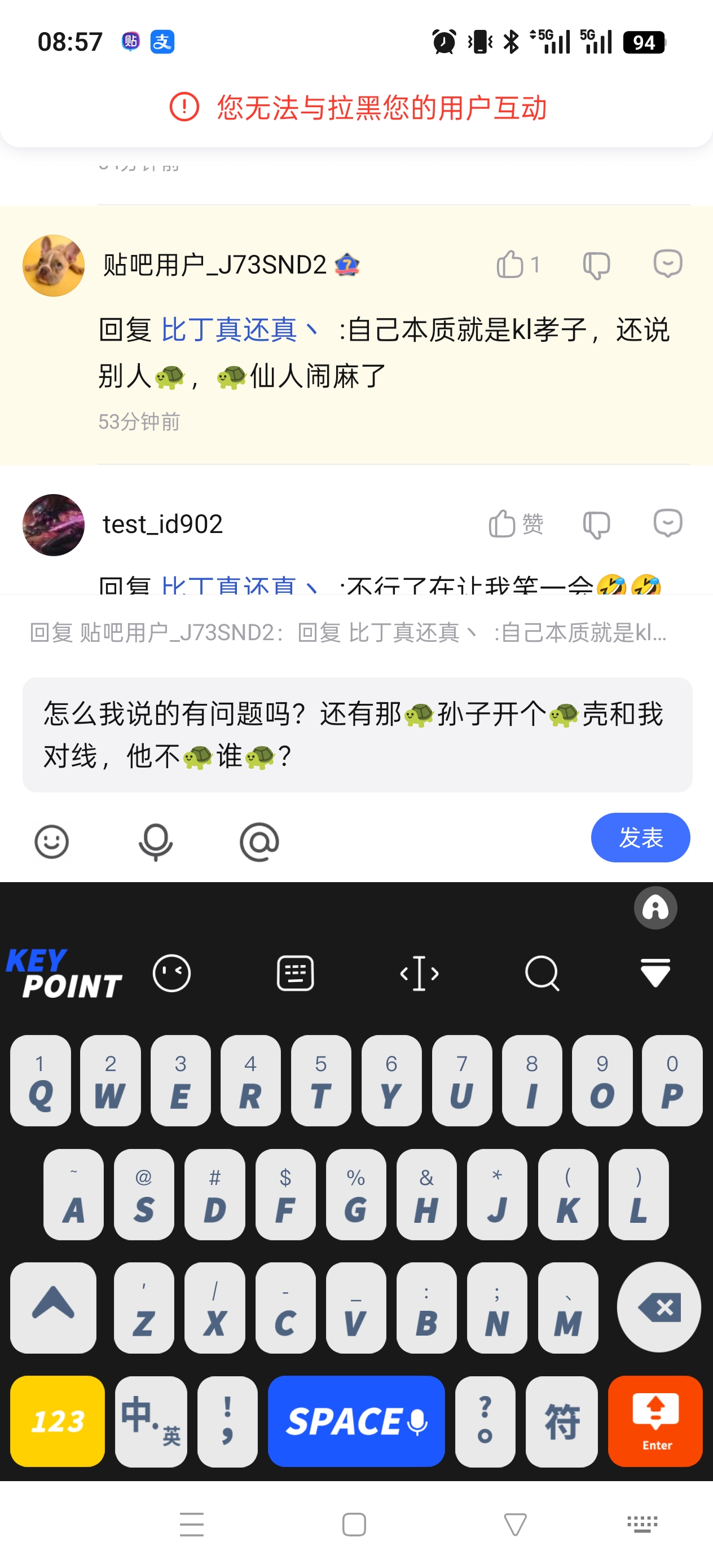Open the reply icon on test_id902's comment
The width and height of the screenshot is (713, 1568).
(667, 523)
